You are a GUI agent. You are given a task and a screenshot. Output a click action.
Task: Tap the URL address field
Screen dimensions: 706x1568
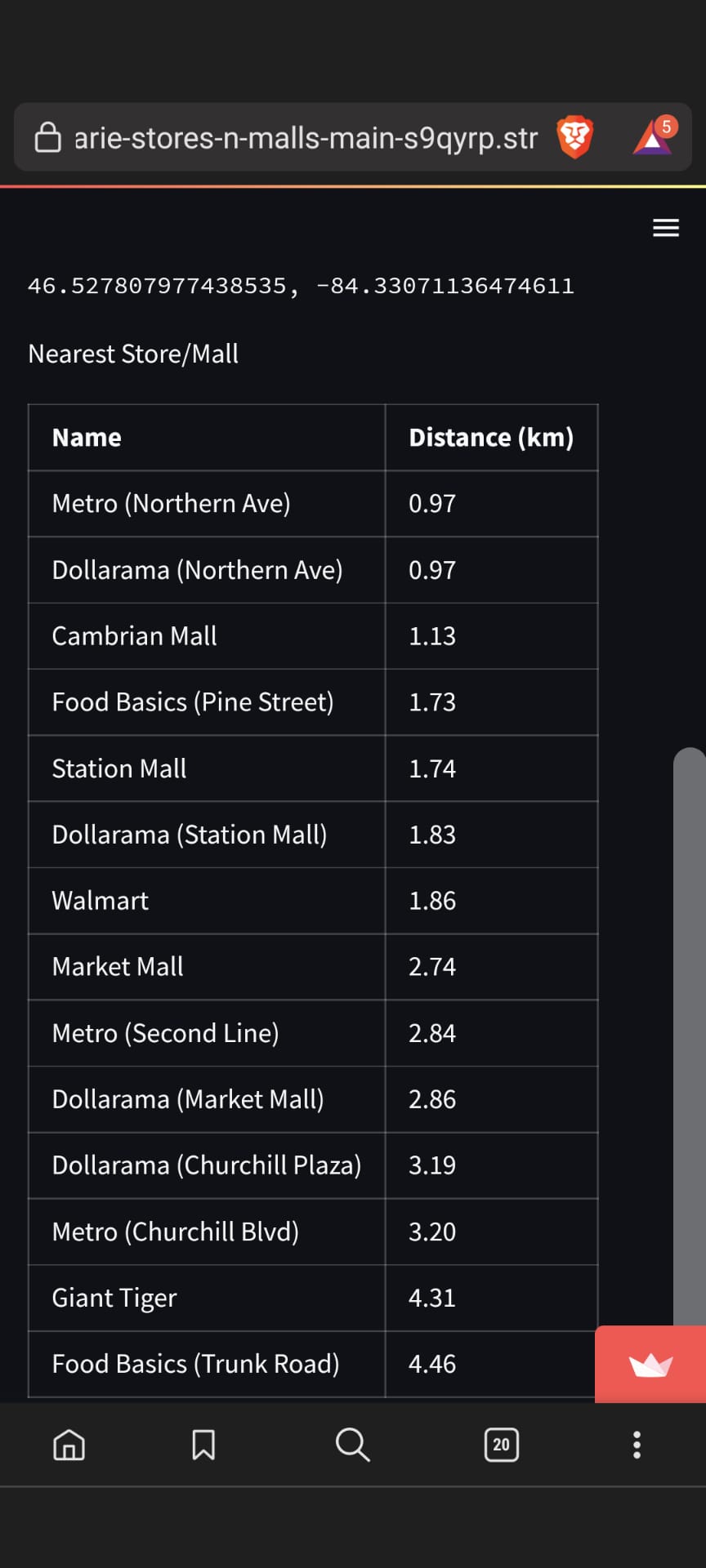click(x=302, y=137)
